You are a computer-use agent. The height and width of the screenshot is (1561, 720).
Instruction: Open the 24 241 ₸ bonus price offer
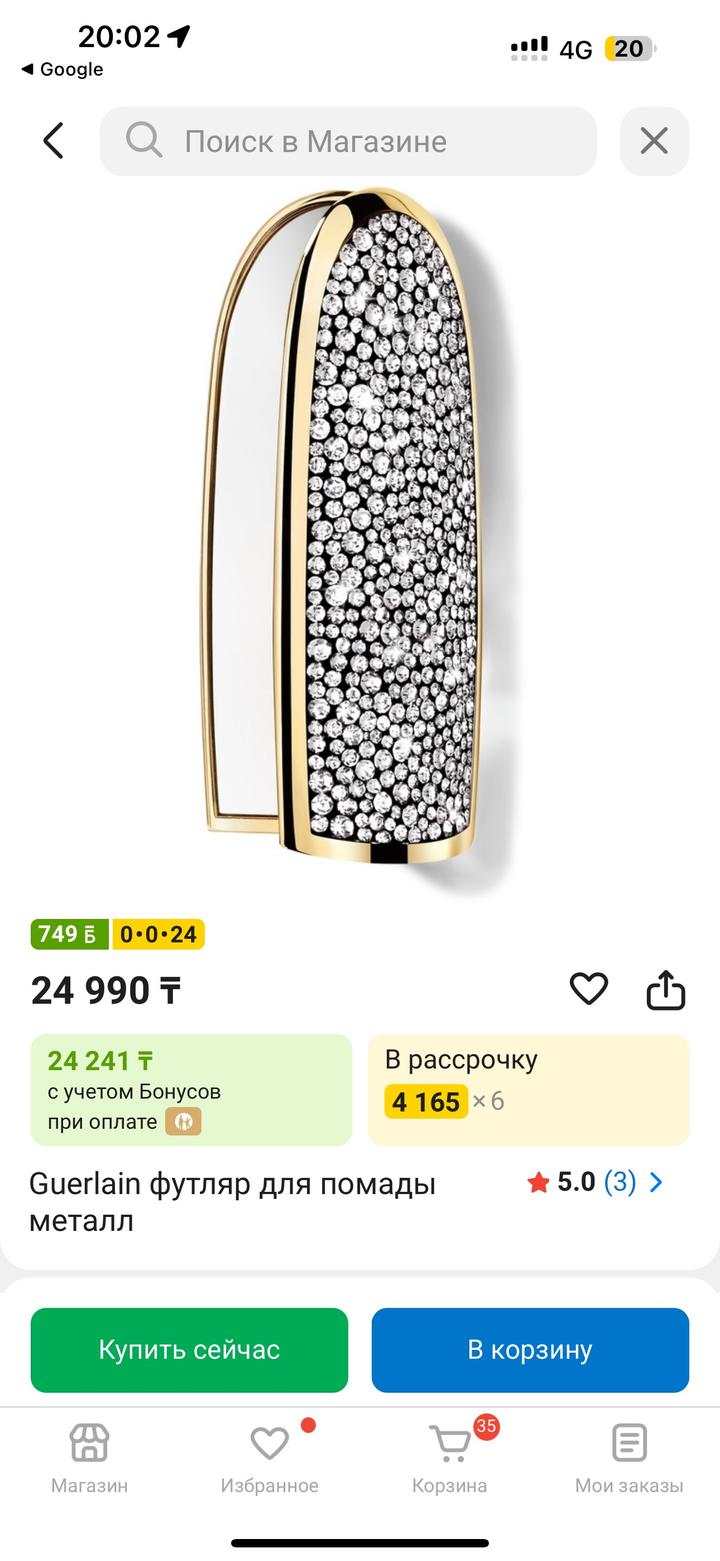coord(191,1089)
